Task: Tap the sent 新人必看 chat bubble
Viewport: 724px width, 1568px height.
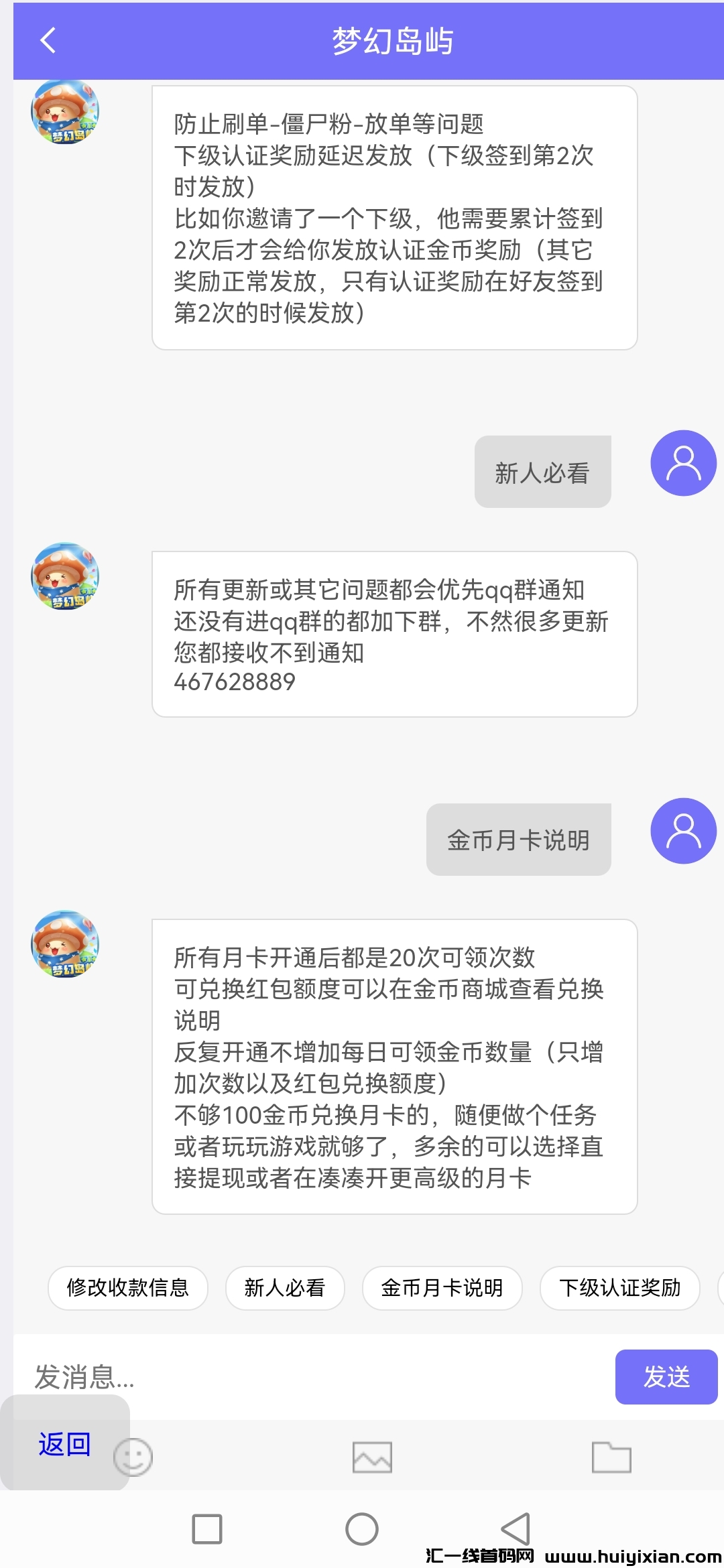Action: pyautogui.click(x=542, y=470)
